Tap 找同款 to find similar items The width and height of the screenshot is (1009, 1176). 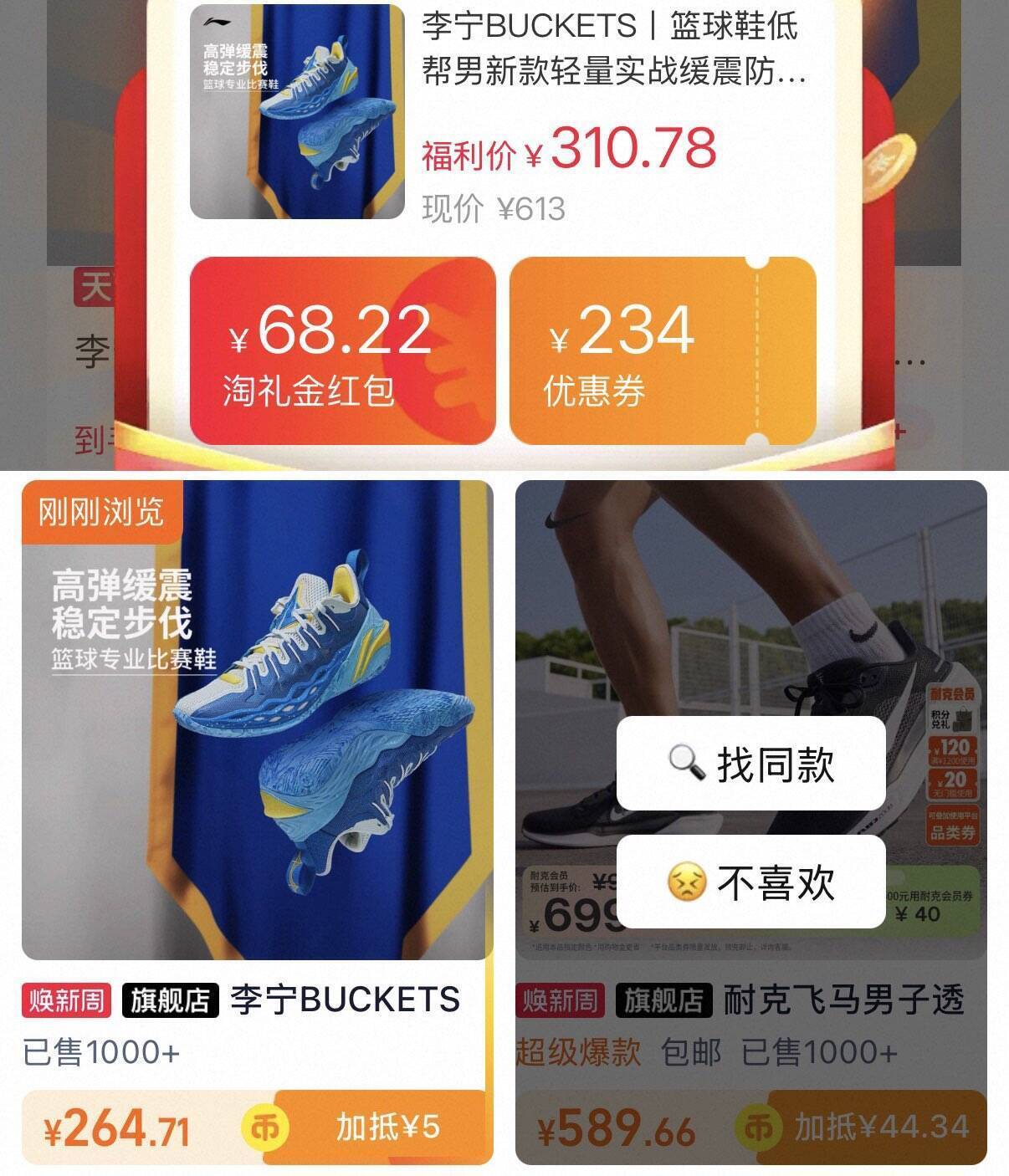(x=750, y=763)
